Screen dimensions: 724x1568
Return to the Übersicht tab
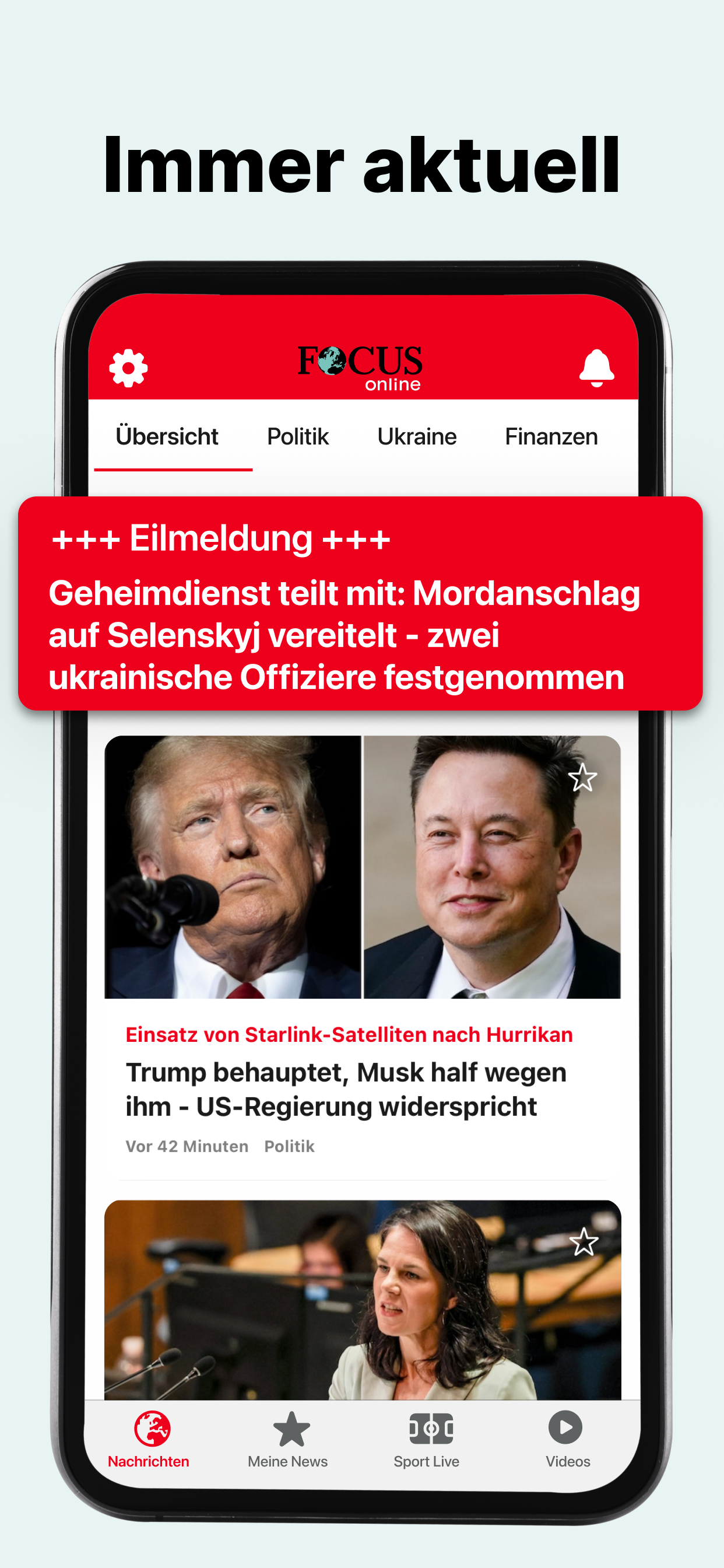[167, 436]
